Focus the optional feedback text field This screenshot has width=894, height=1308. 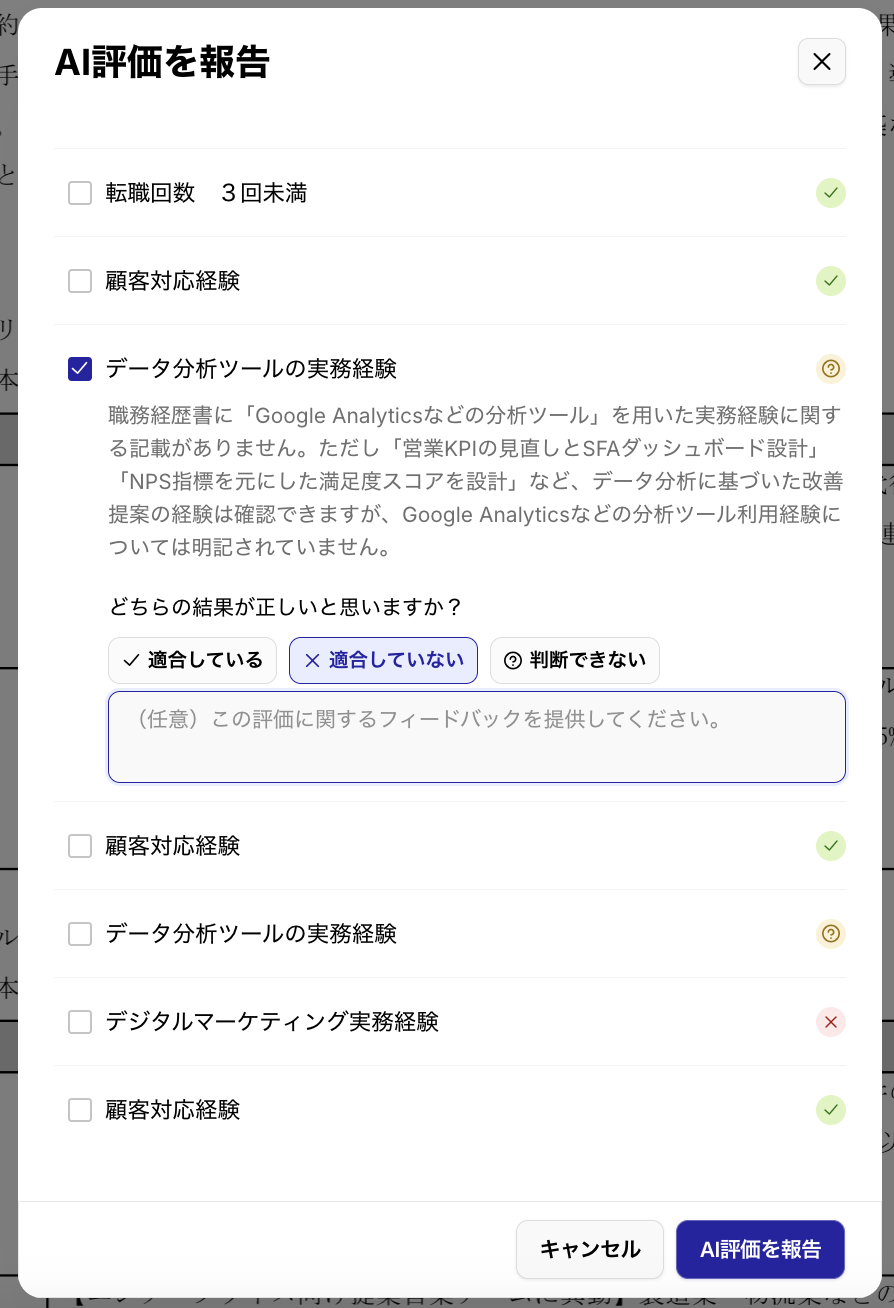[x=476, y=737]
